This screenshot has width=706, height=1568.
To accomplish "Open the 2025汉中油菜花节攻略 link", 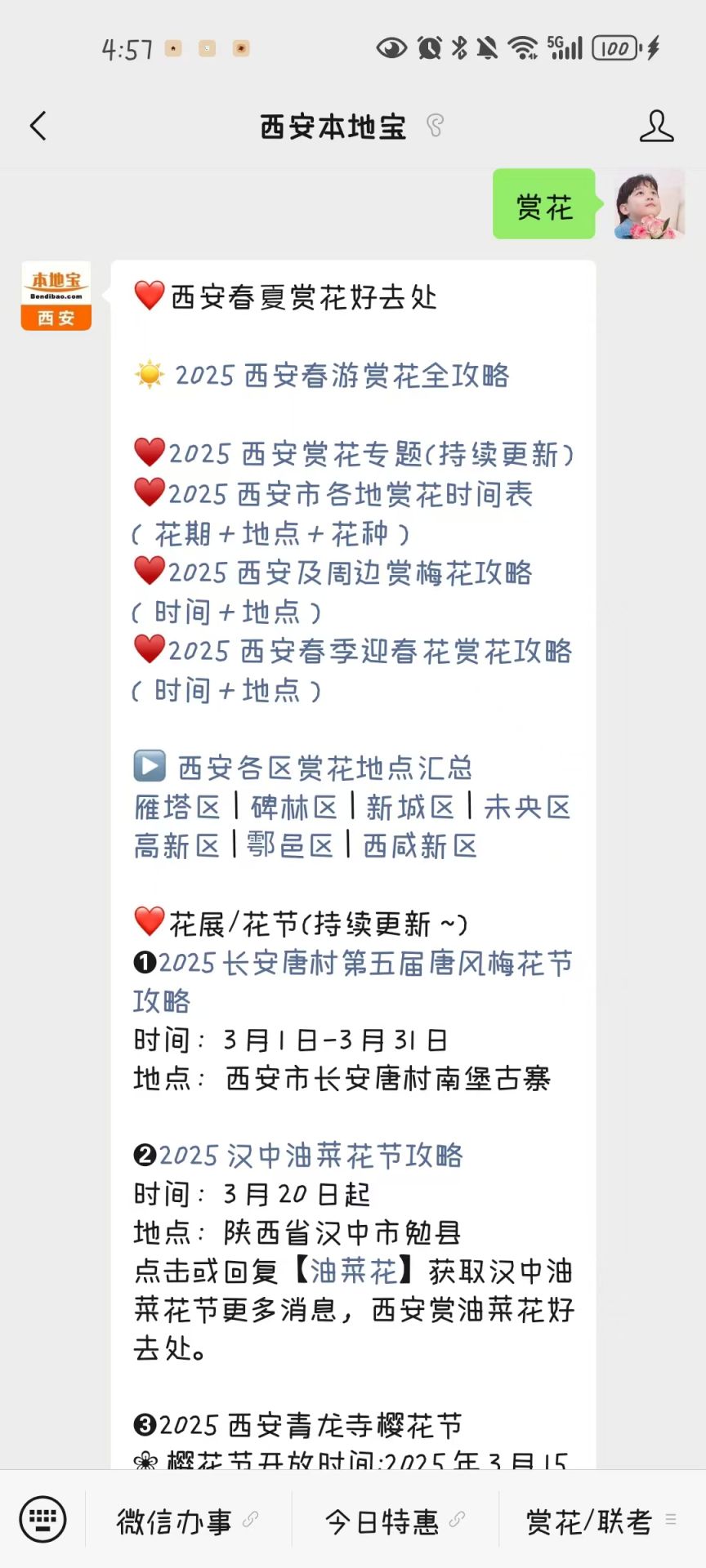I will (311, 1156).
